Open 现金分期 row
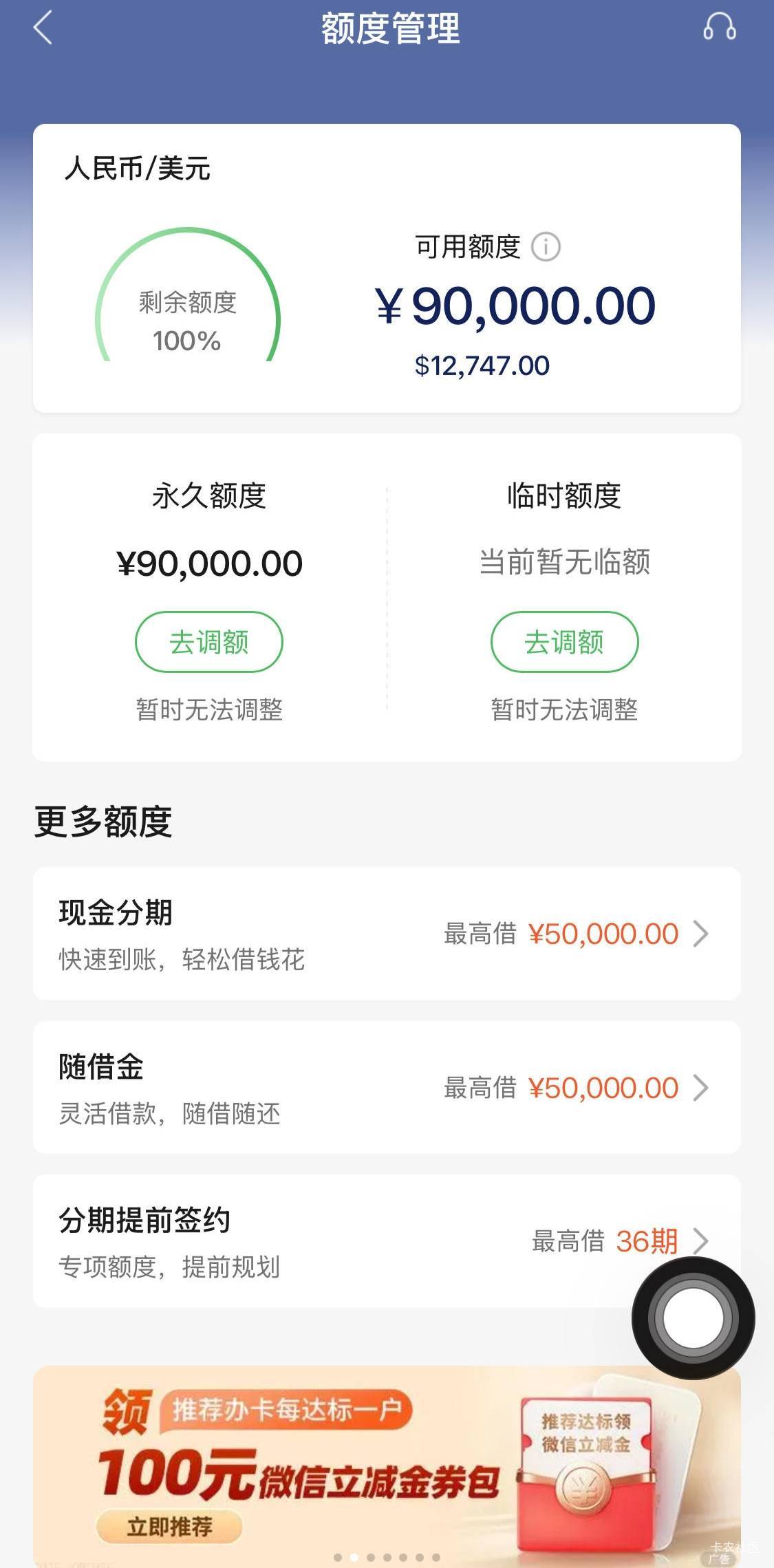The width and height of the screenshot is (774, 1568). tap(387, 934)
